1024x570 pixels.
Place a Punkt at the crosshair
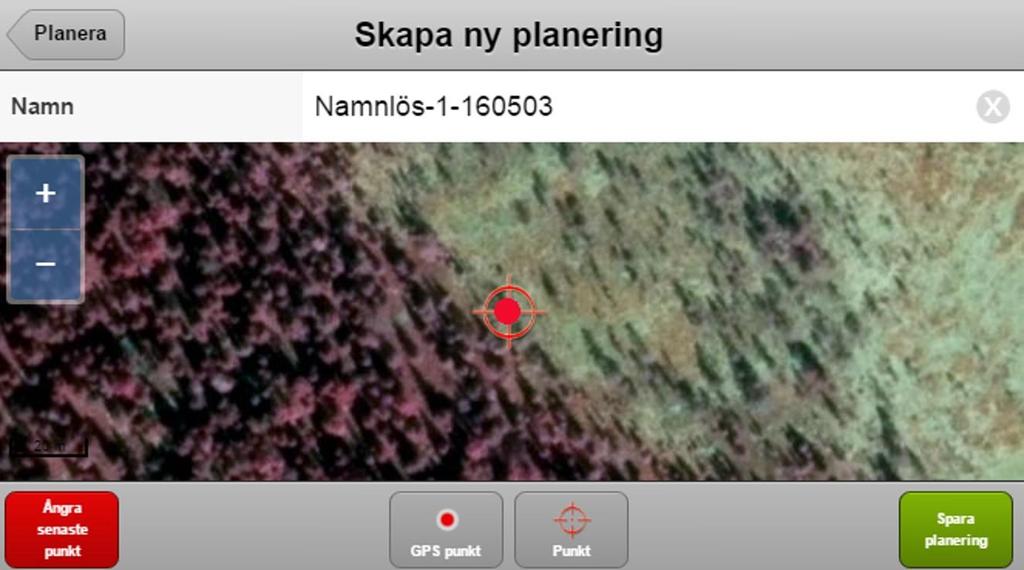tap(571, 530)
